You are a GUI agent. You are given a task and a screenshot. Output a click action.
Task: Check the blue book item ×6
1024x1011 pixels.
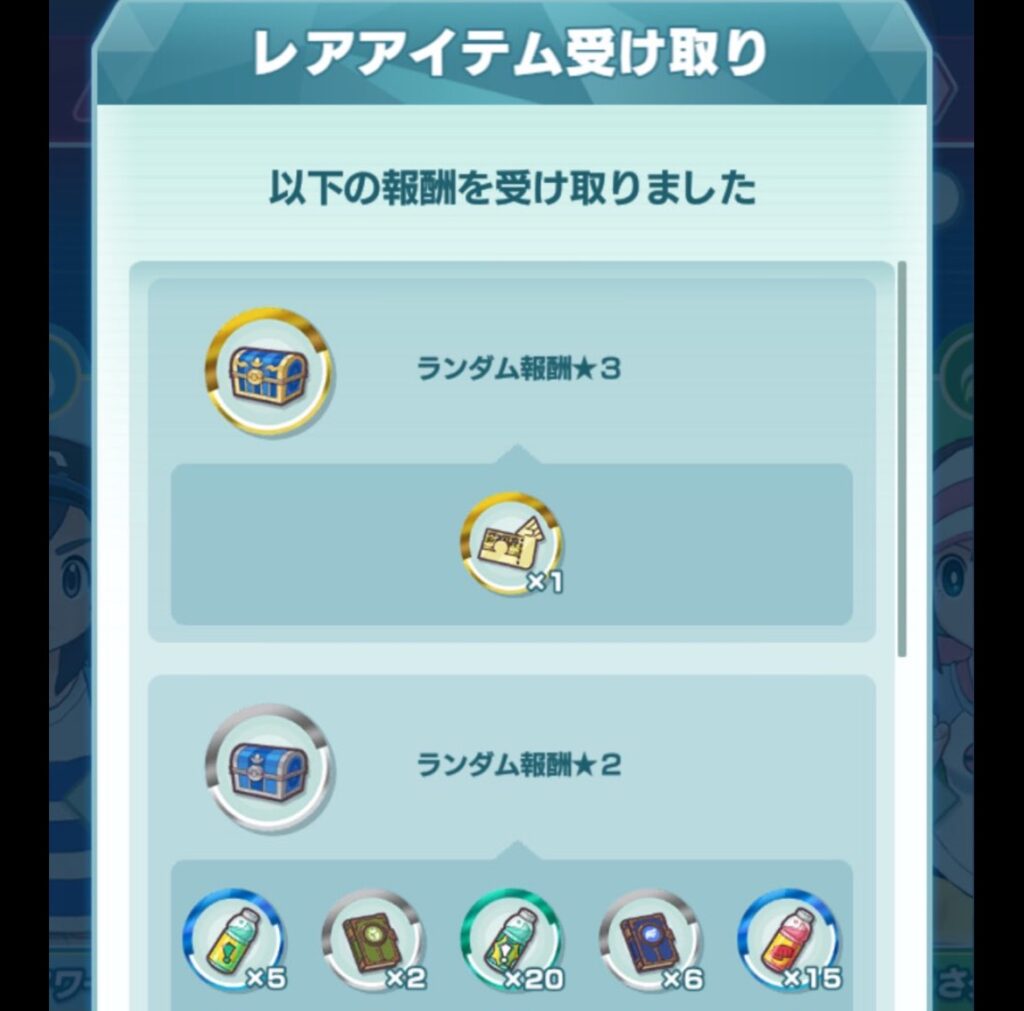pyautogui.click(x=650, y=940)
